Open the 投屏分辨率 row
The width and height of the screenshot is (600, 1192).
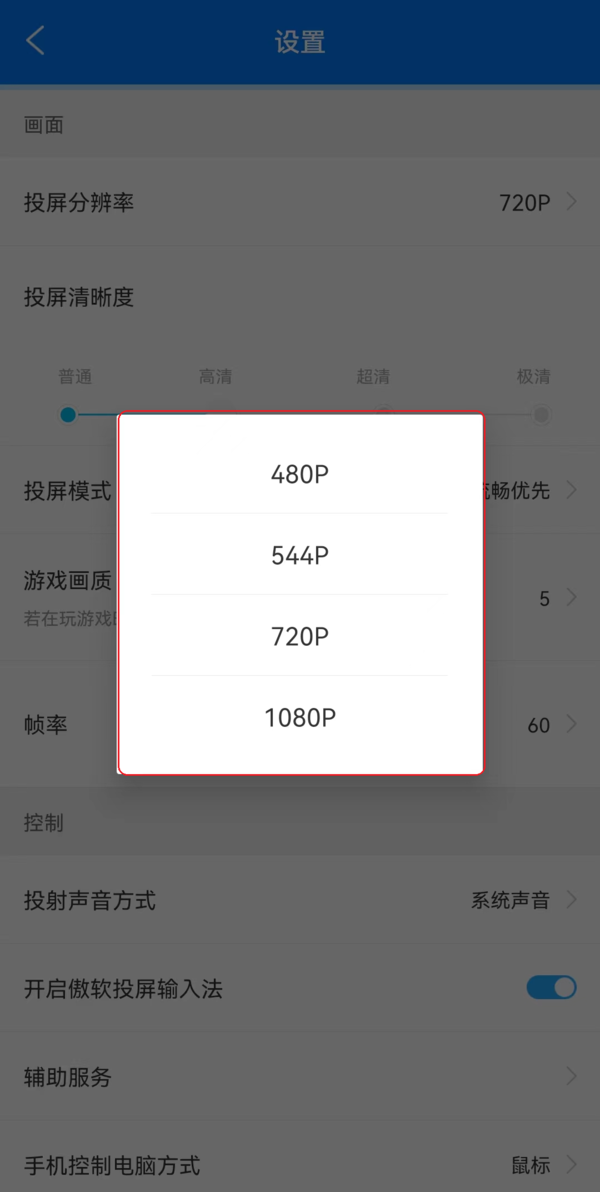point(300,203)
